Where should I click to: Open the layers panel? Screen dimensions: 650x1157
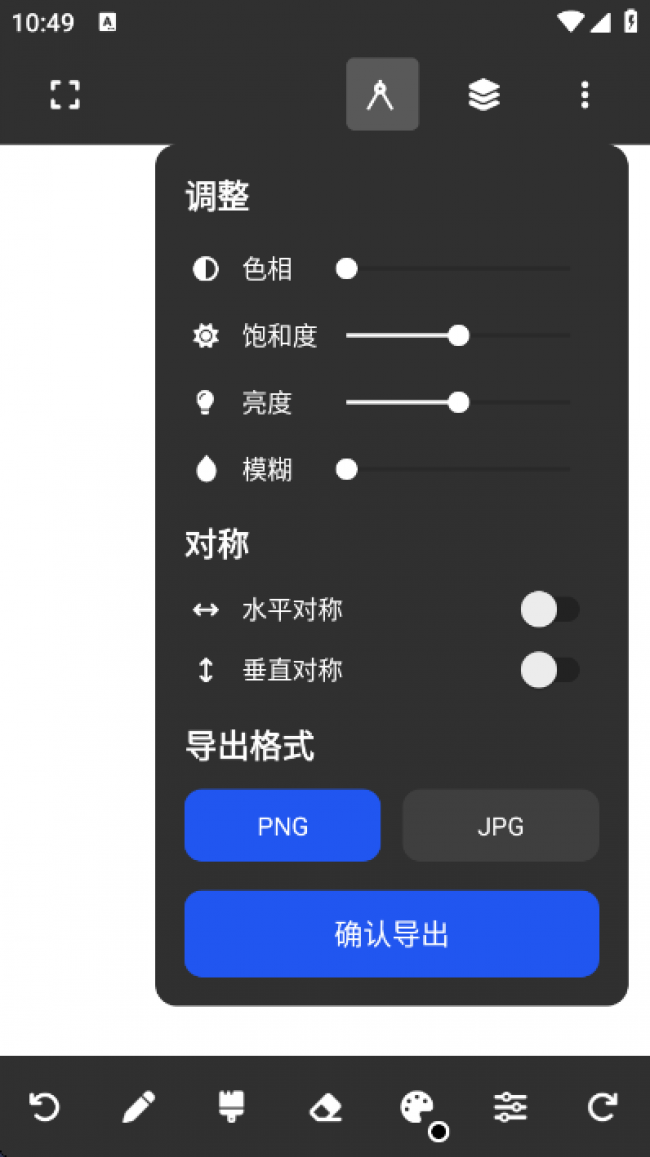484,95
